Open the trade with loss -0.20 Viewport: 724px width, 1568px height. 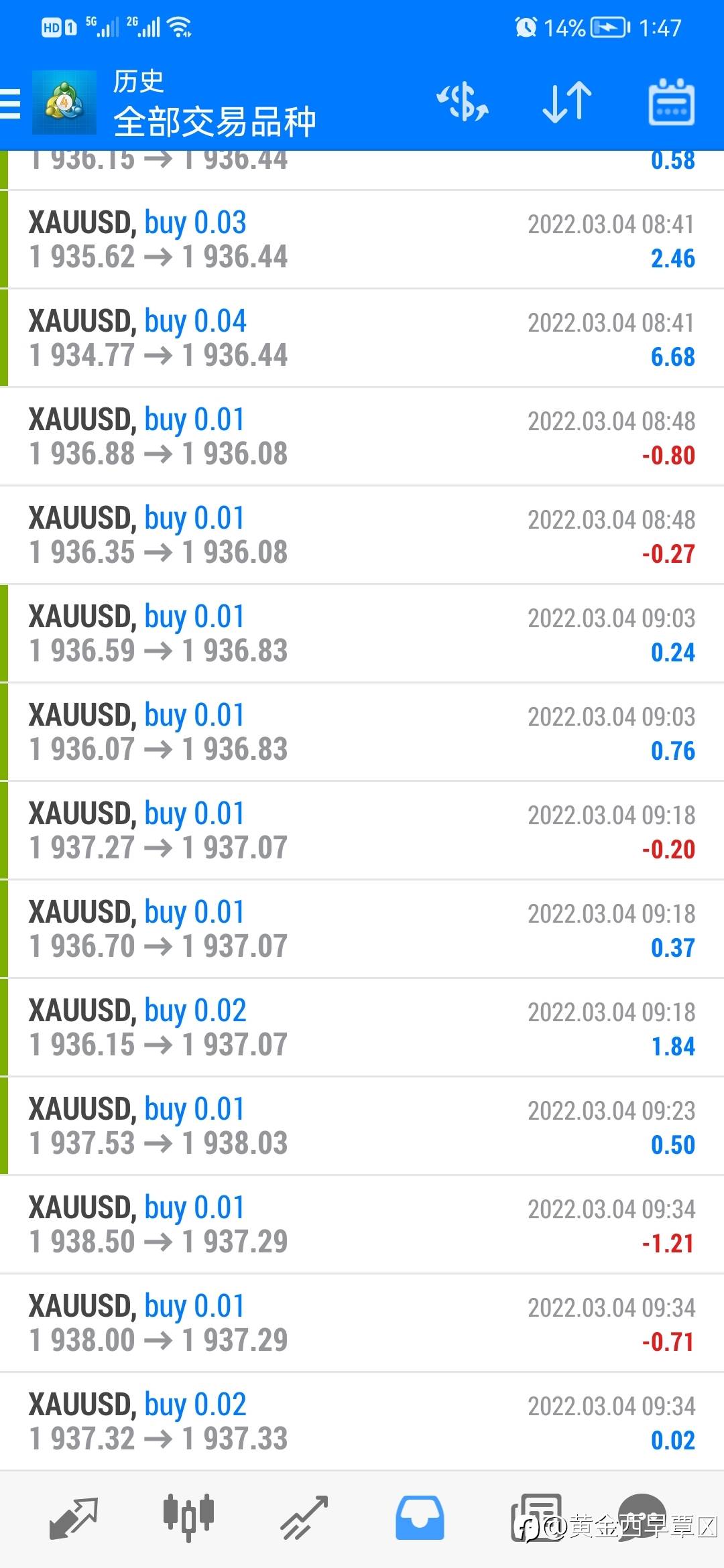pyautogui.click(x=362, y=831)
